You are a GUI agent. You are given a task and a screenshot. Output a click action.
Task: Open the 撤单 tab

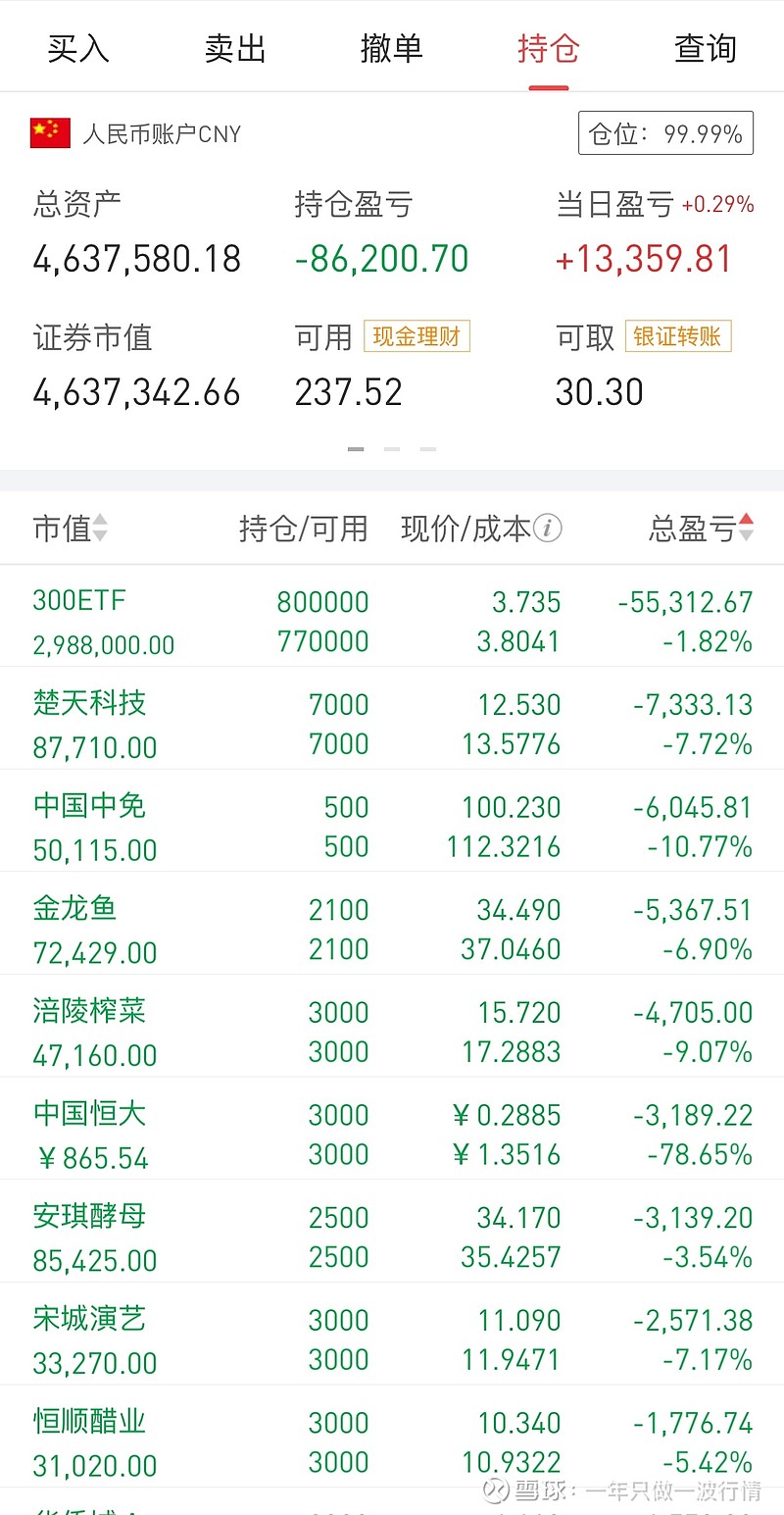(x=392, y=48)
